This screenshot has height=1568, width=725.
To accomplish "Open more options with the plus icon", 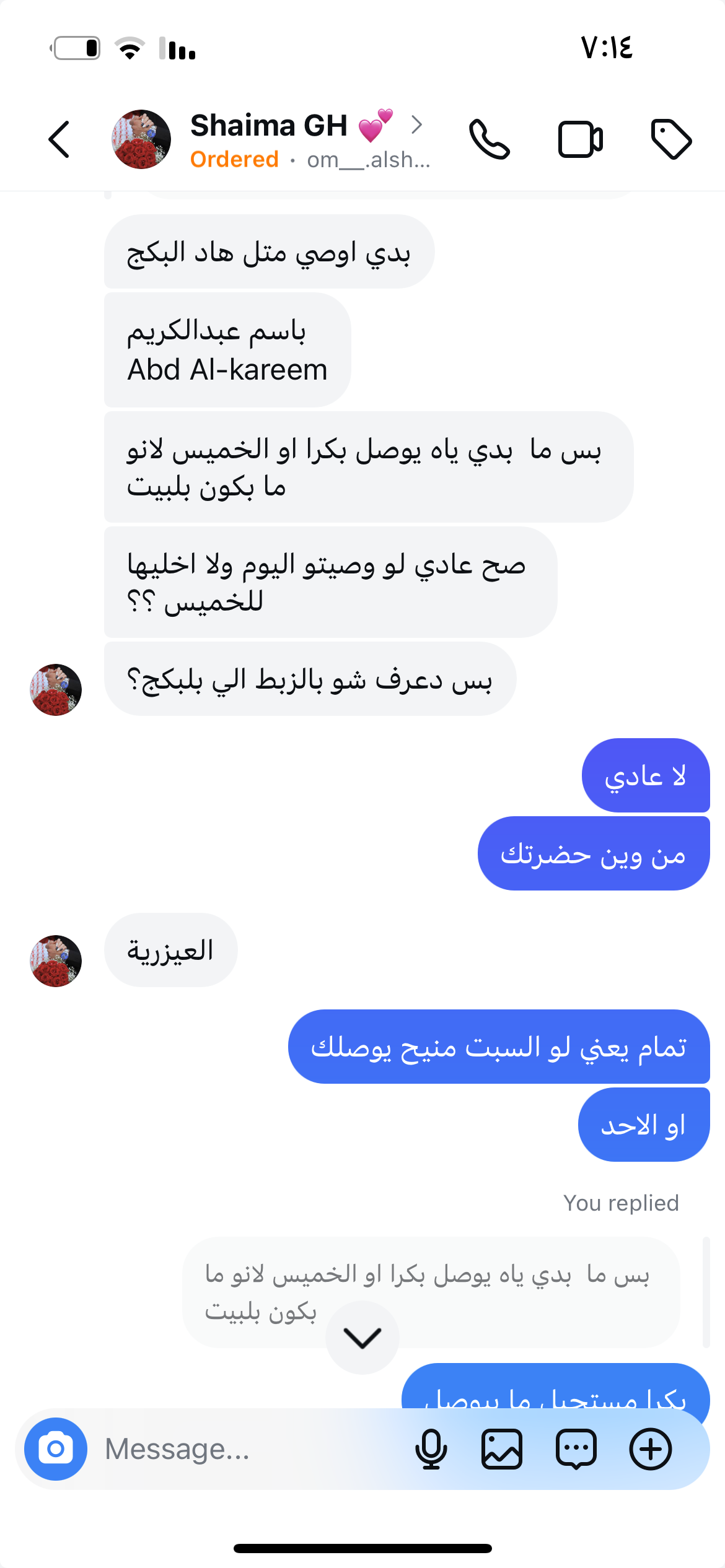I will 651,1449.
